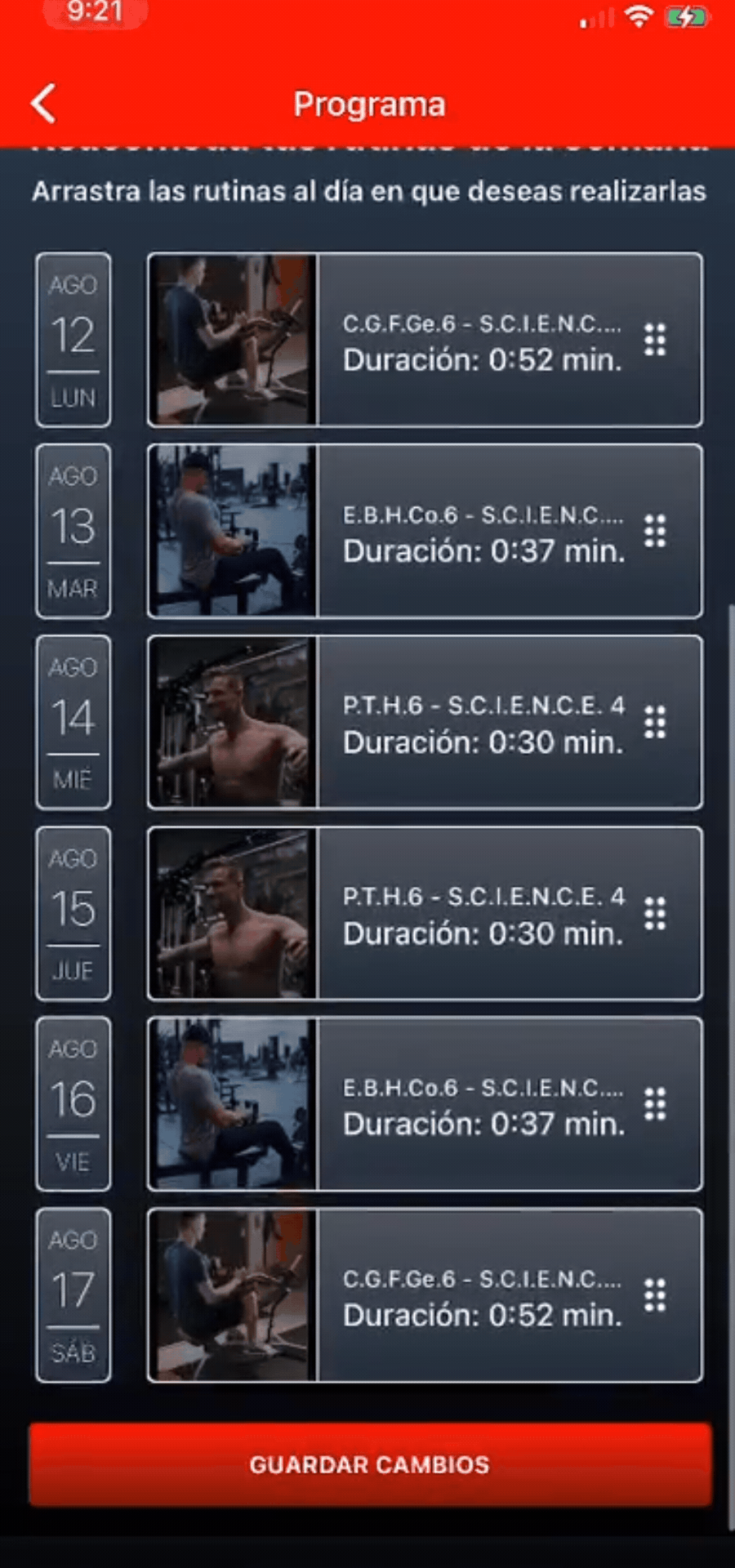
Task: Tap the reorder handle on Thursday's routine
Action: 655,913
